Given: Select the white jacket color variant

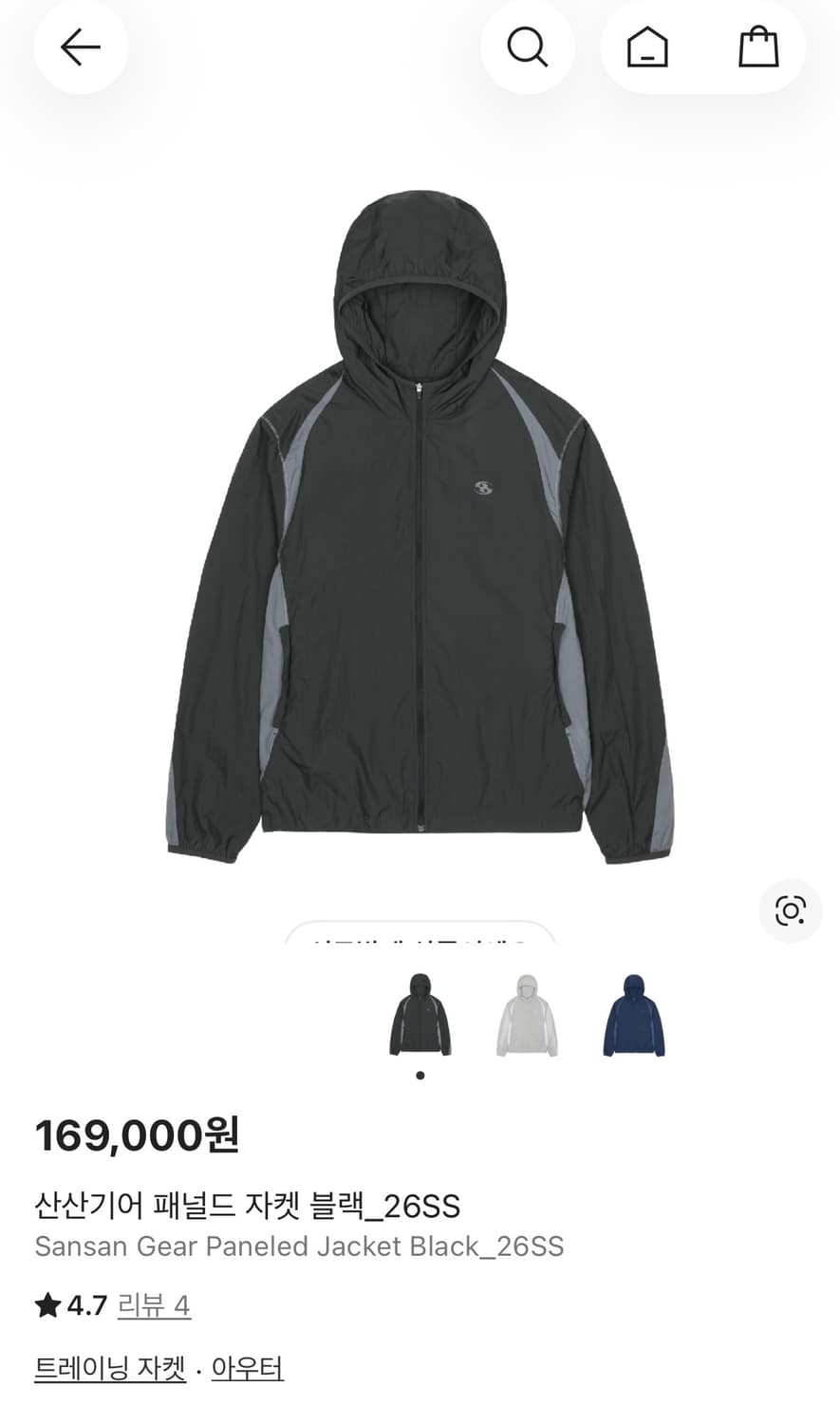Looking at the screenshot, I should (529, 1014).
